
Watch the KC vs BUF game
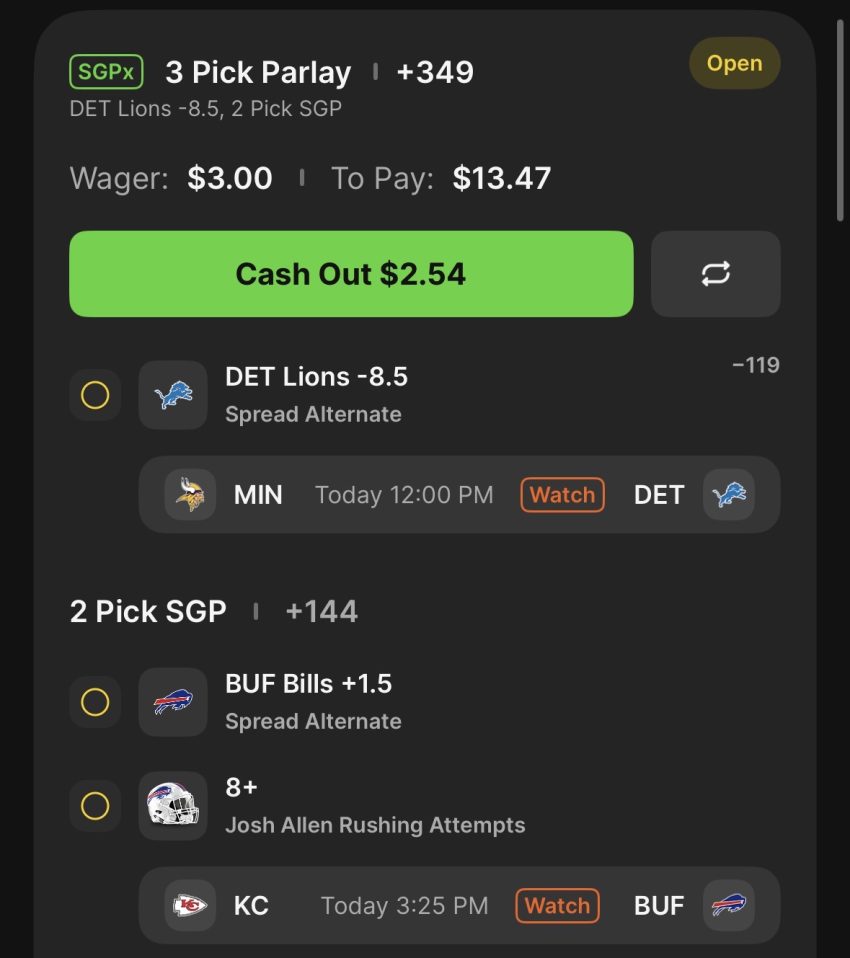(x=557, y=906)
